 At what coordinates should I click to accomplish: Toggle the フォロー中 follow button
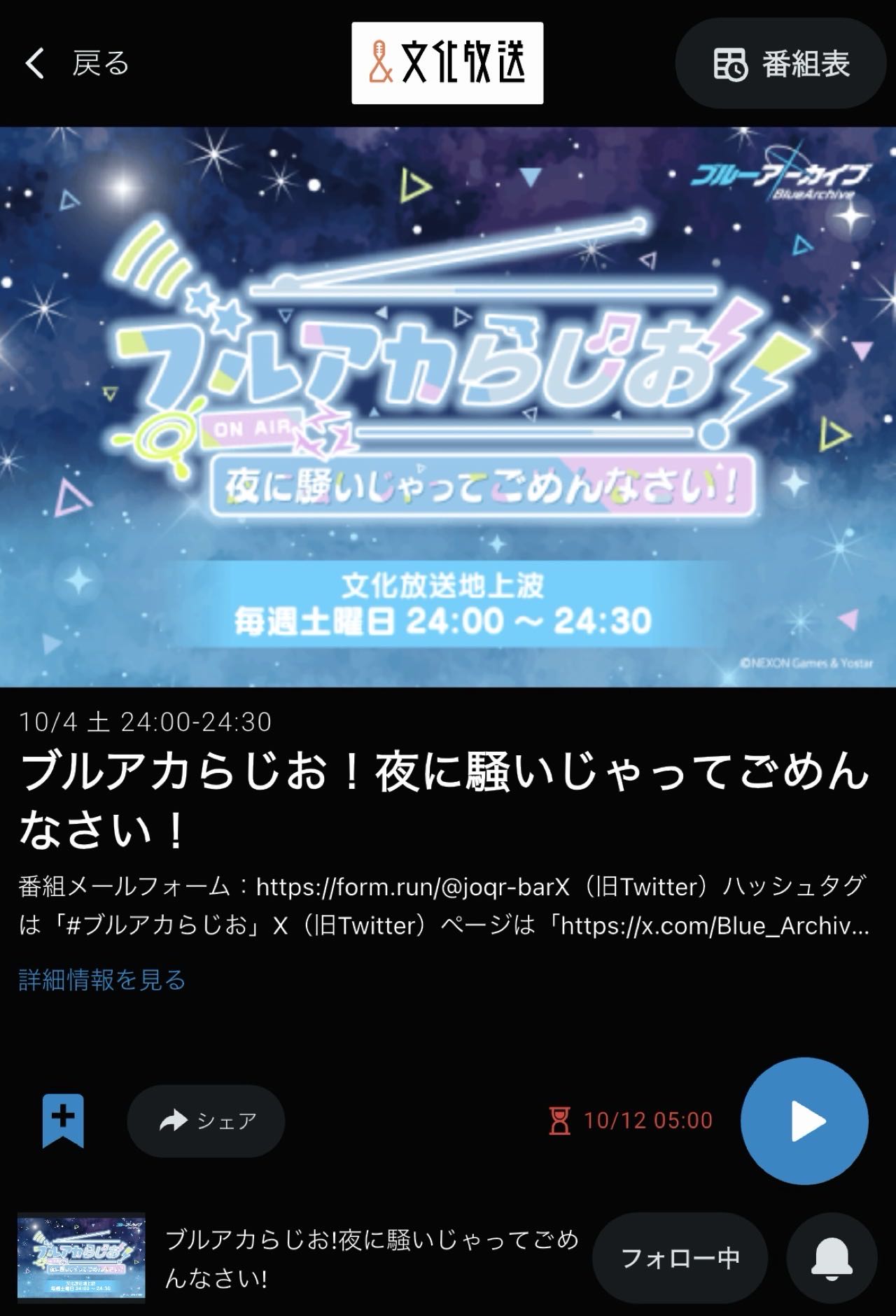pos(680,1258)
